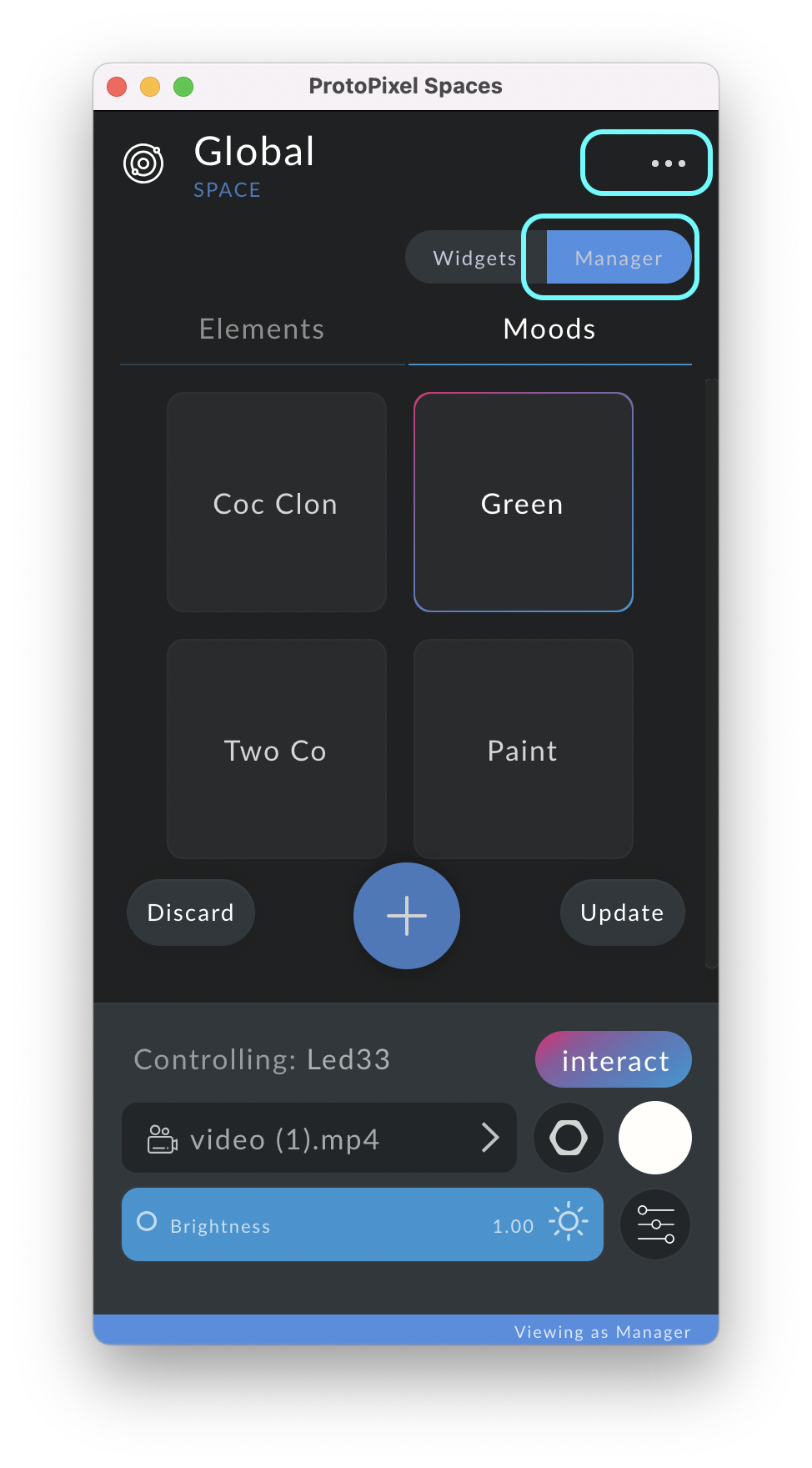Tap the Update button
The width and height of the screenshot is (812, 1468).
[x=622, y=912]
